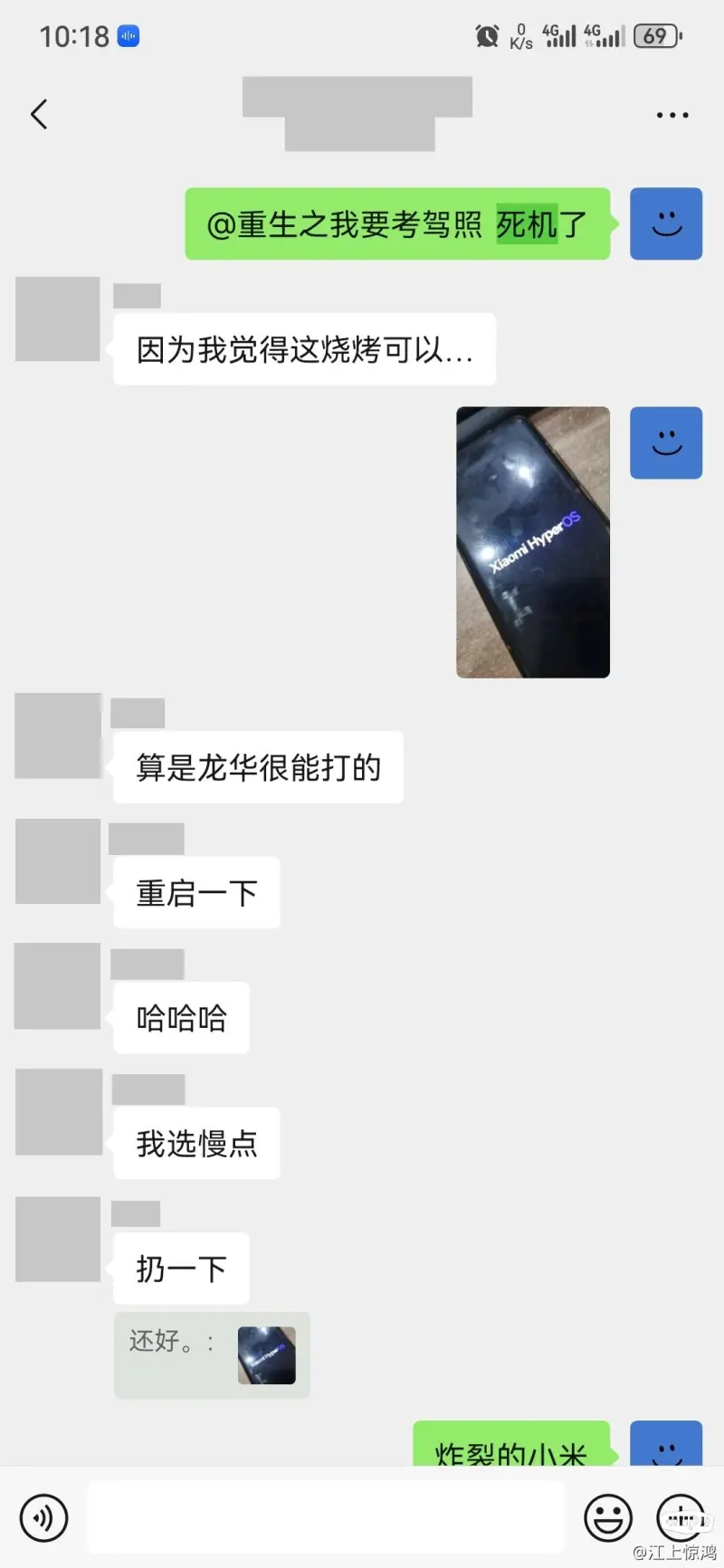Open the Xiaomi HyperOS photo message
This screenshot has height=1568, width=724.
[x=532, y=542]
